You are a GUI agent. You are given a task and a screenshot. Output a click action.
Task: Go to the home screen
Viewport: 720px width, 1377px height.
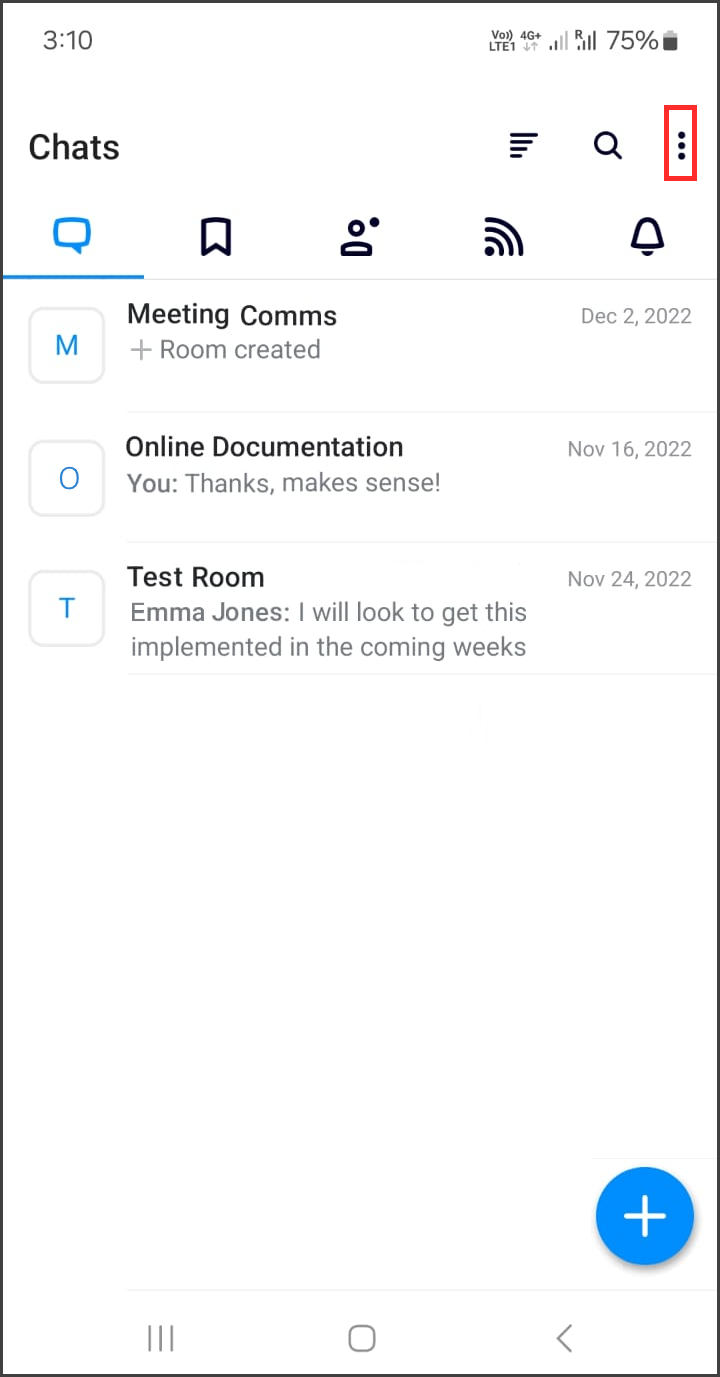(x=361, y=1338)
